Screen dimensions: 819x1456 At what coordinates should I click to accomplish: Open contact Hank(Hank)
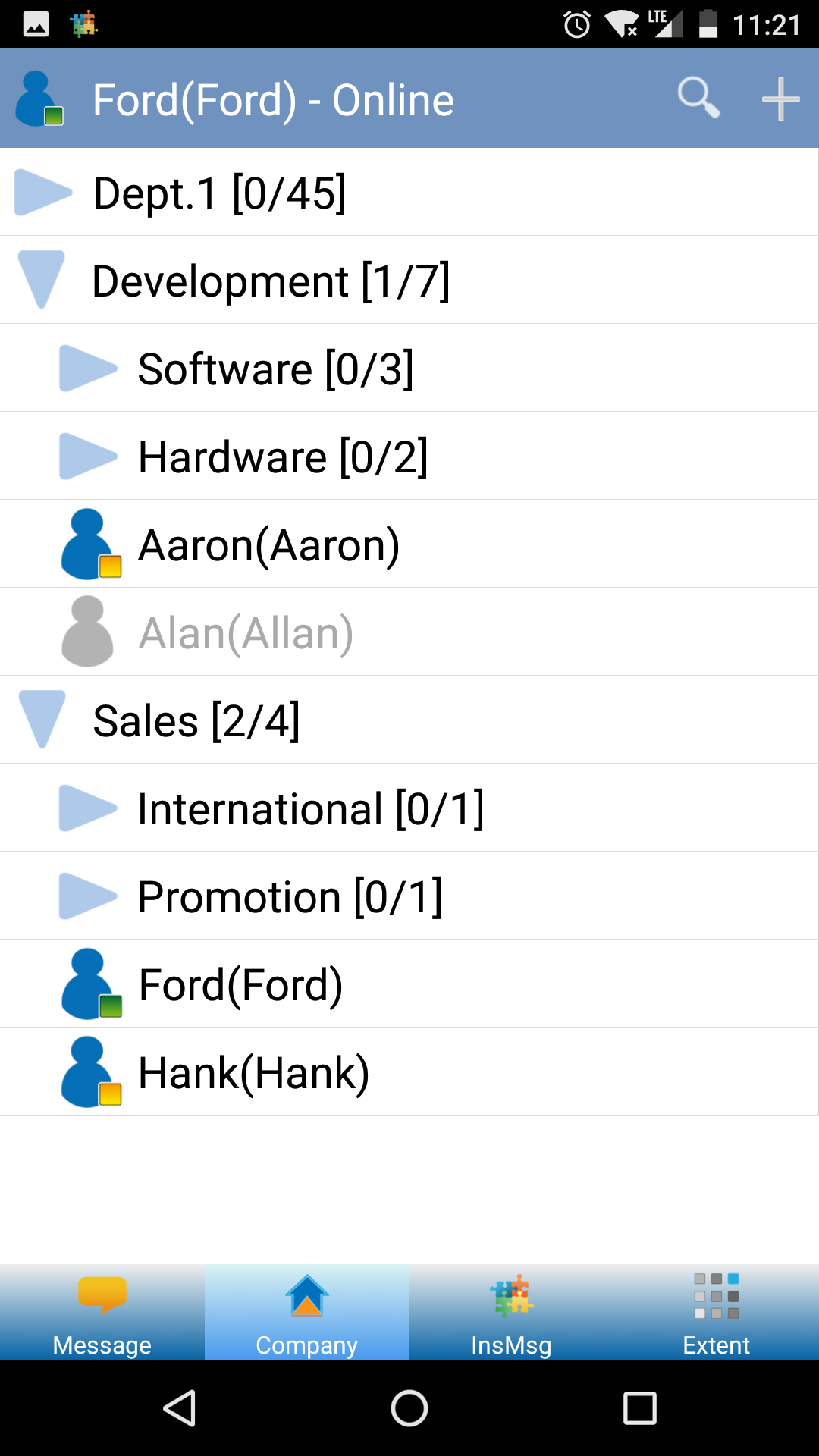click(x=409, y=1072)
